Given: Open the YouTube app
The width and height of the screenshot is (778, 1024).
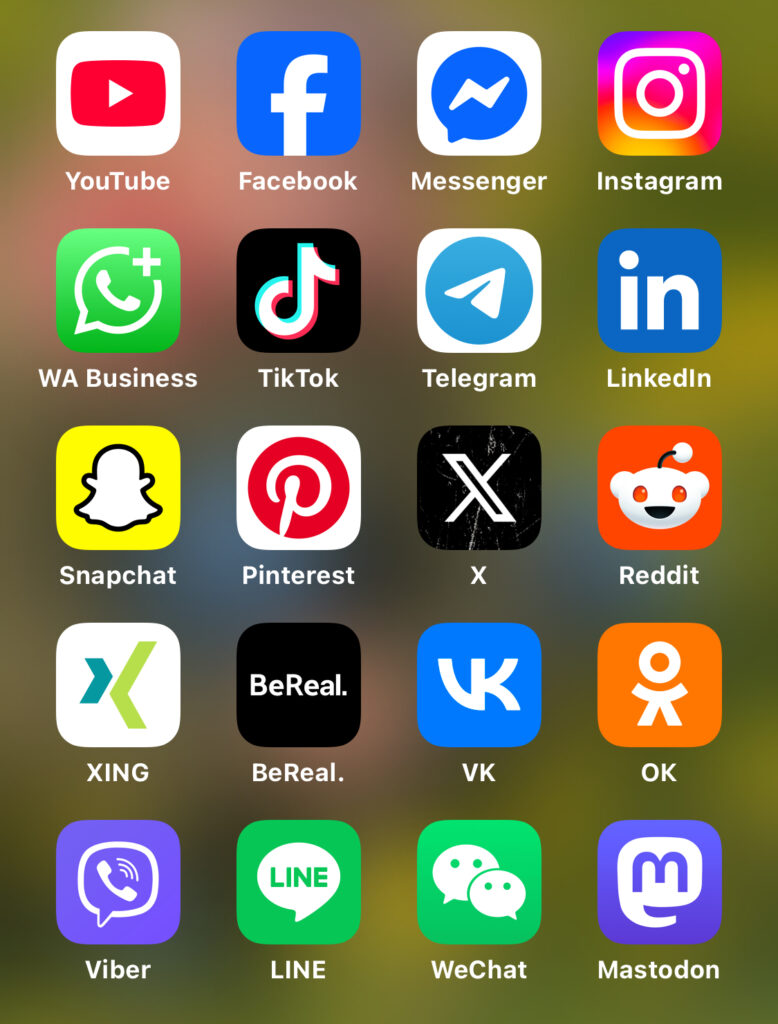Looking at the screenshot, I should tap(118, 94).
